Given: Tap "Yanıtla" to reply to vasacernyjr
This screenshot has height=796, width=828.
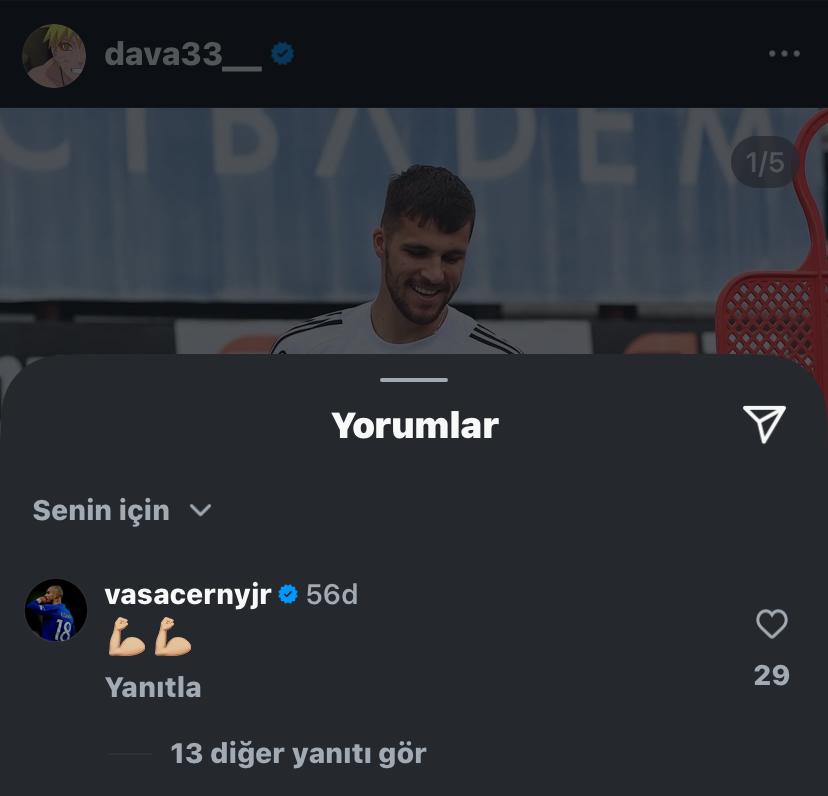Looking at the screenshot, I should click(x=153, y=687).
